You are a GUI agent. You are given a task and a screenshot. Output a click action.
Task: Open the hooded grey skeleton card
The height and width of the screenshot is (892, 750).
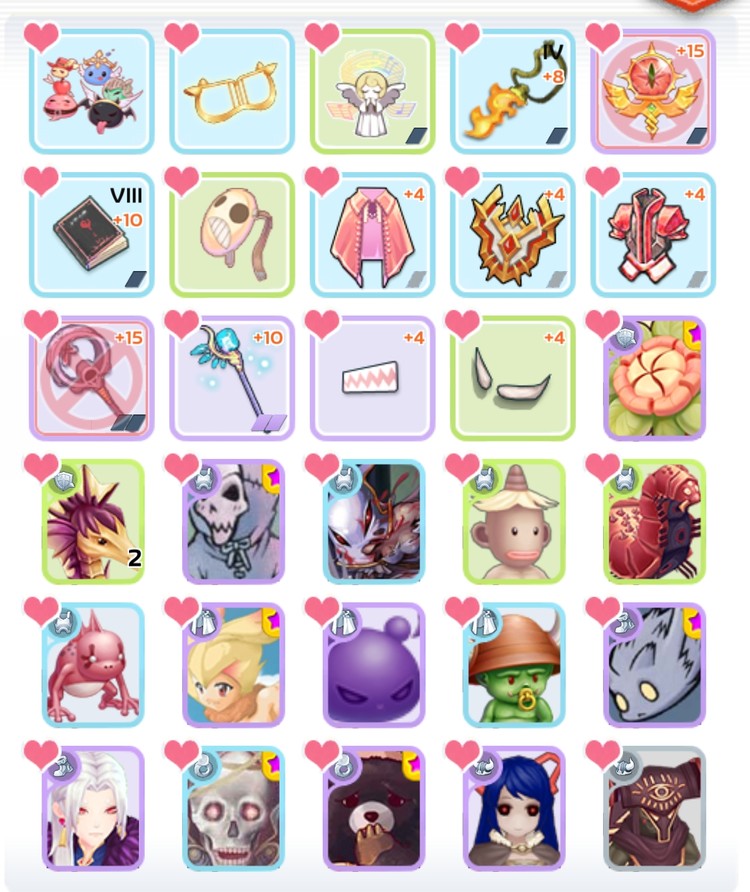233,521
